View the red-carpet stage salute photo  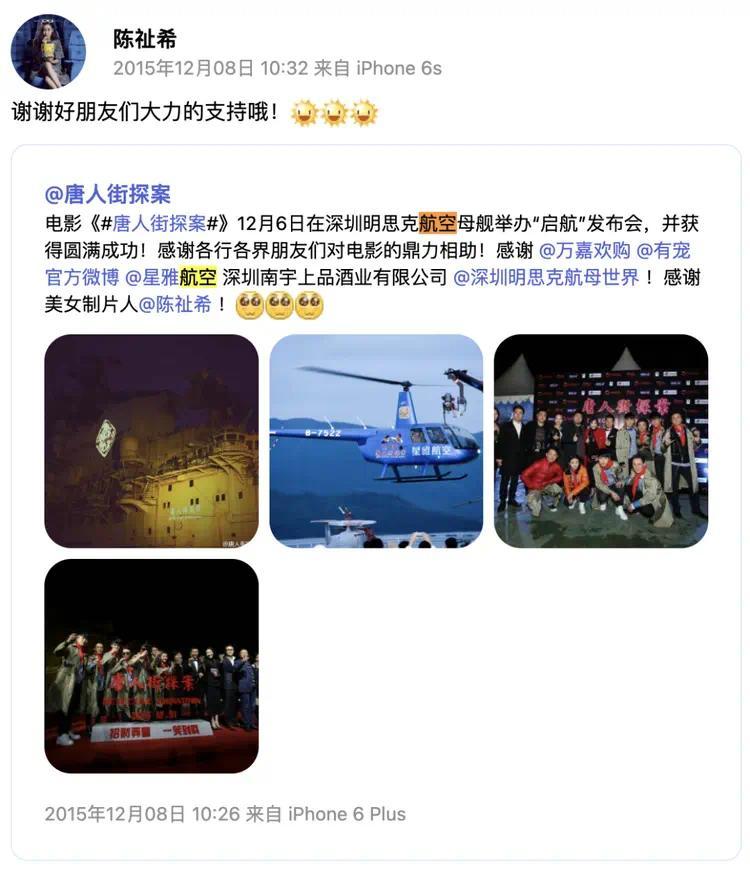151,666
